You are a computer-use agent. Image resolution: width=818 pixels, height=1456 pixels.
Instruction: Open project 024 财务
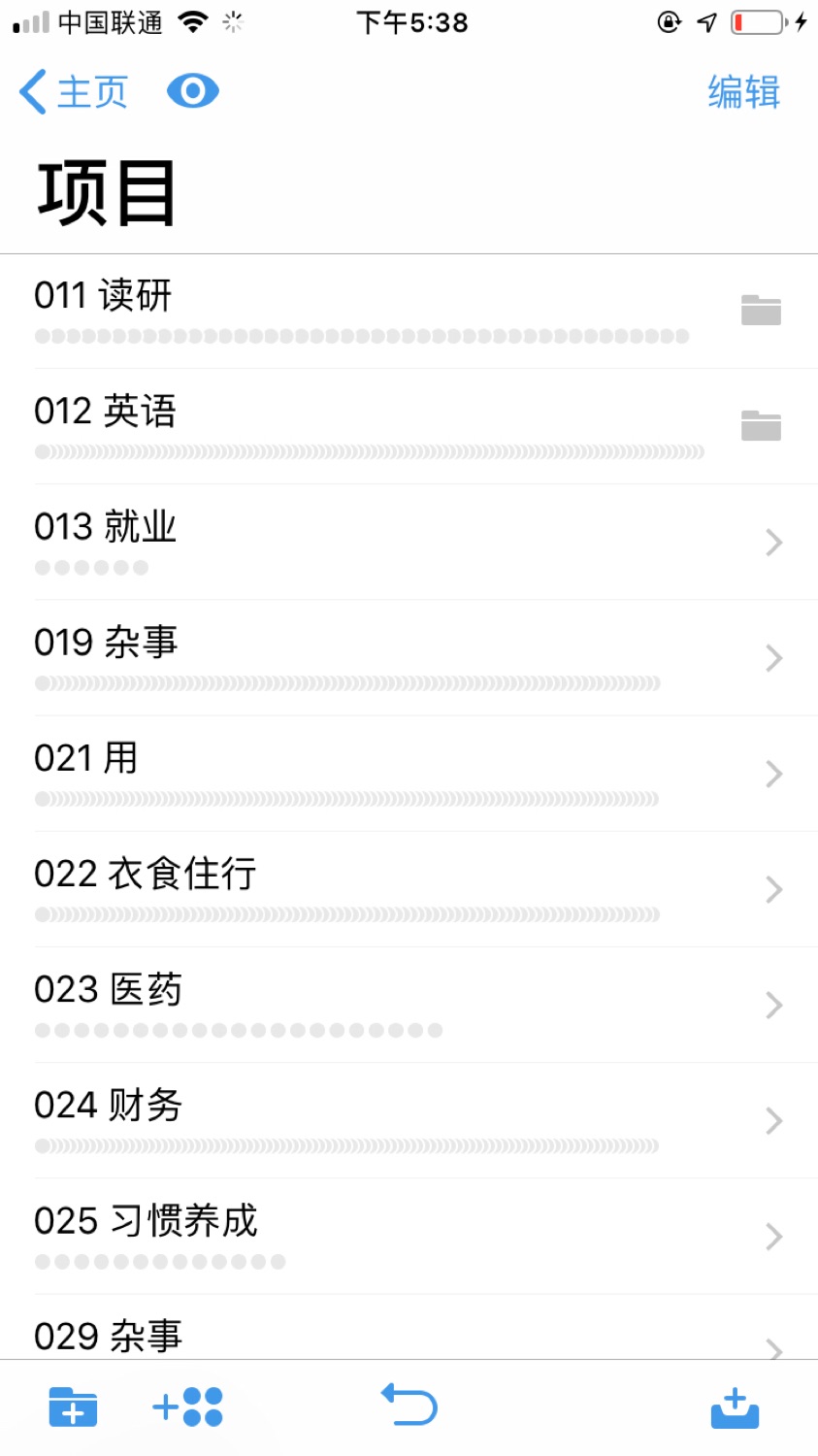(x=409, y=1120)
